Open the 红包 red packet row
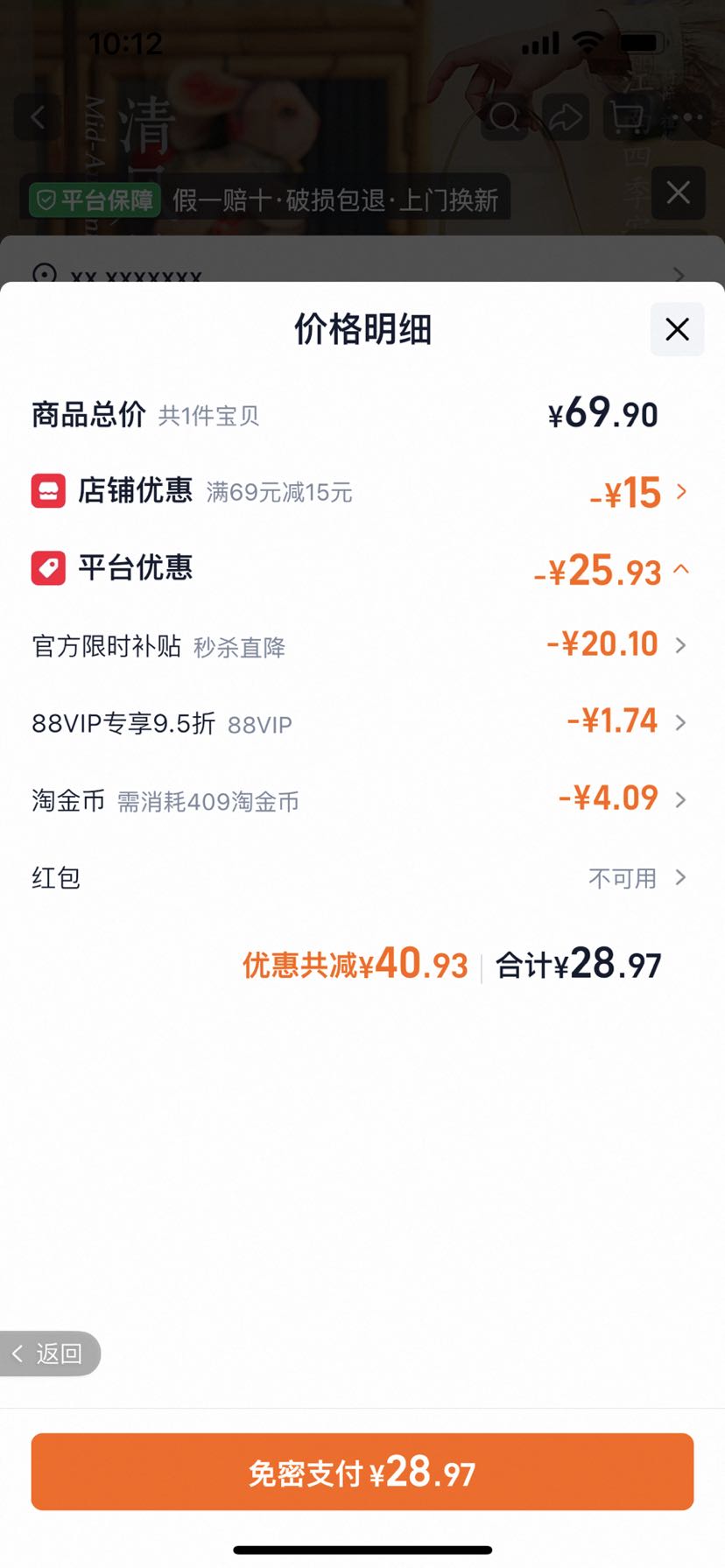725x1568 pixels. point(362,877)
